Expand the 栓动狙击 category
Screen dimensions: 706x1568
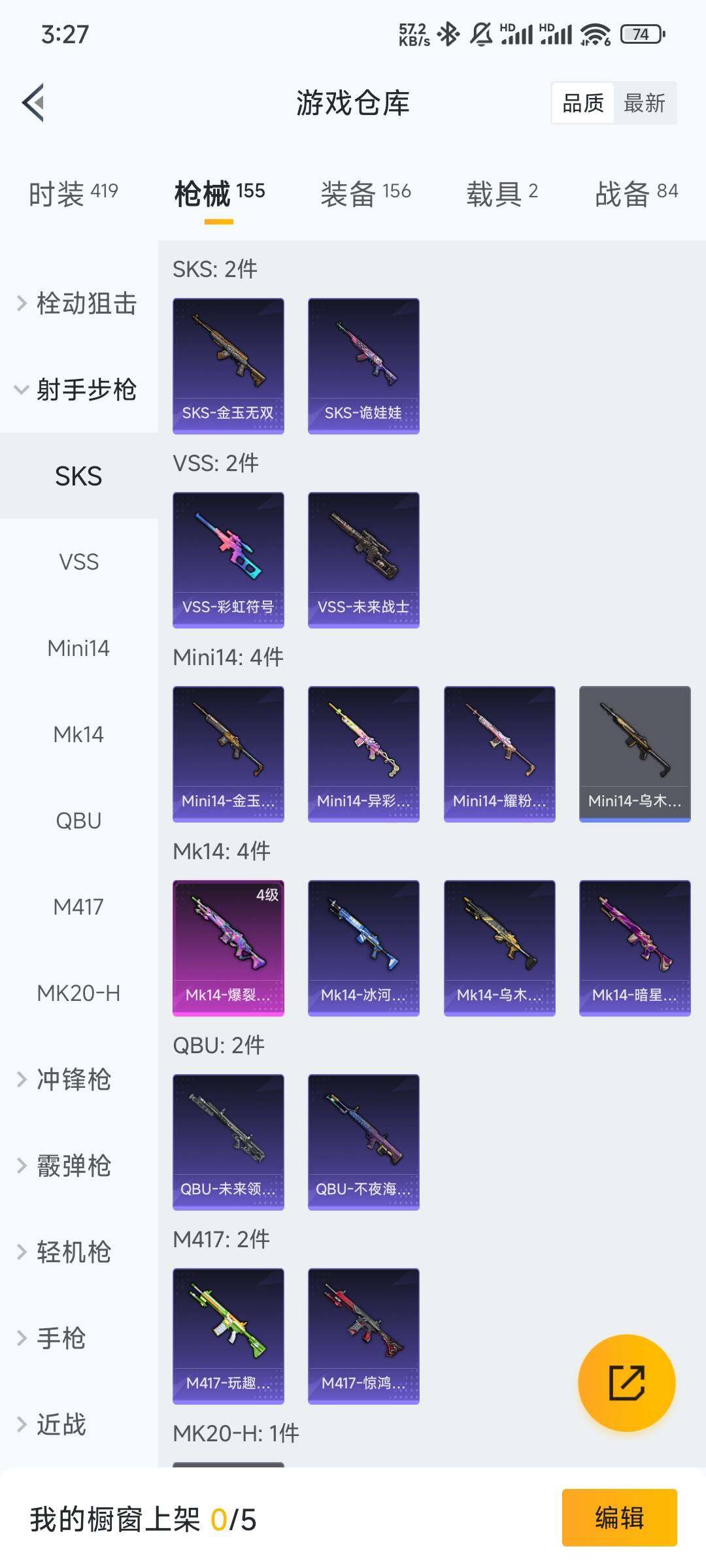78,304
